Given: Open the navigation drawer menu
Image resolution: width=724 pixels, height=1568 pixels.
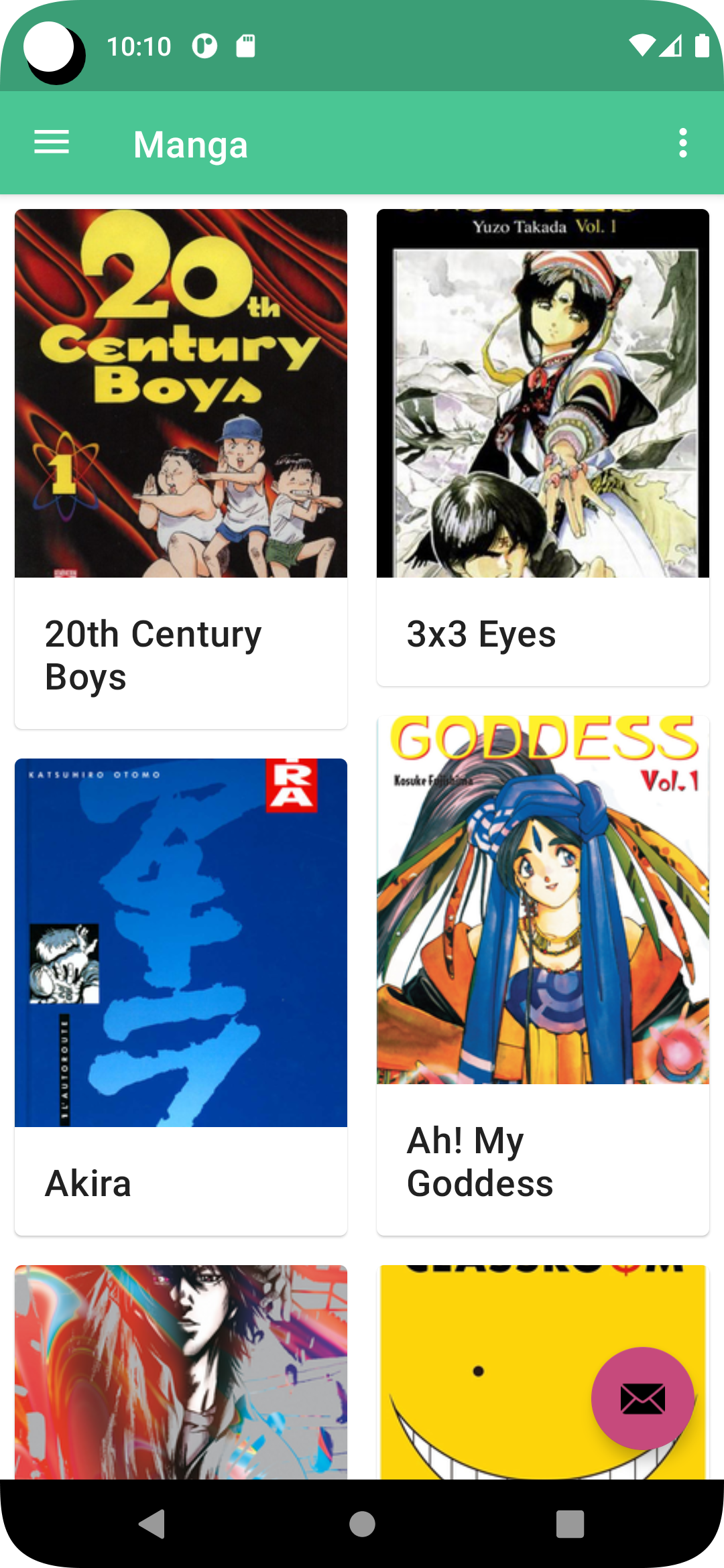Looking at the screenshot, I should (x=52, y=143).
